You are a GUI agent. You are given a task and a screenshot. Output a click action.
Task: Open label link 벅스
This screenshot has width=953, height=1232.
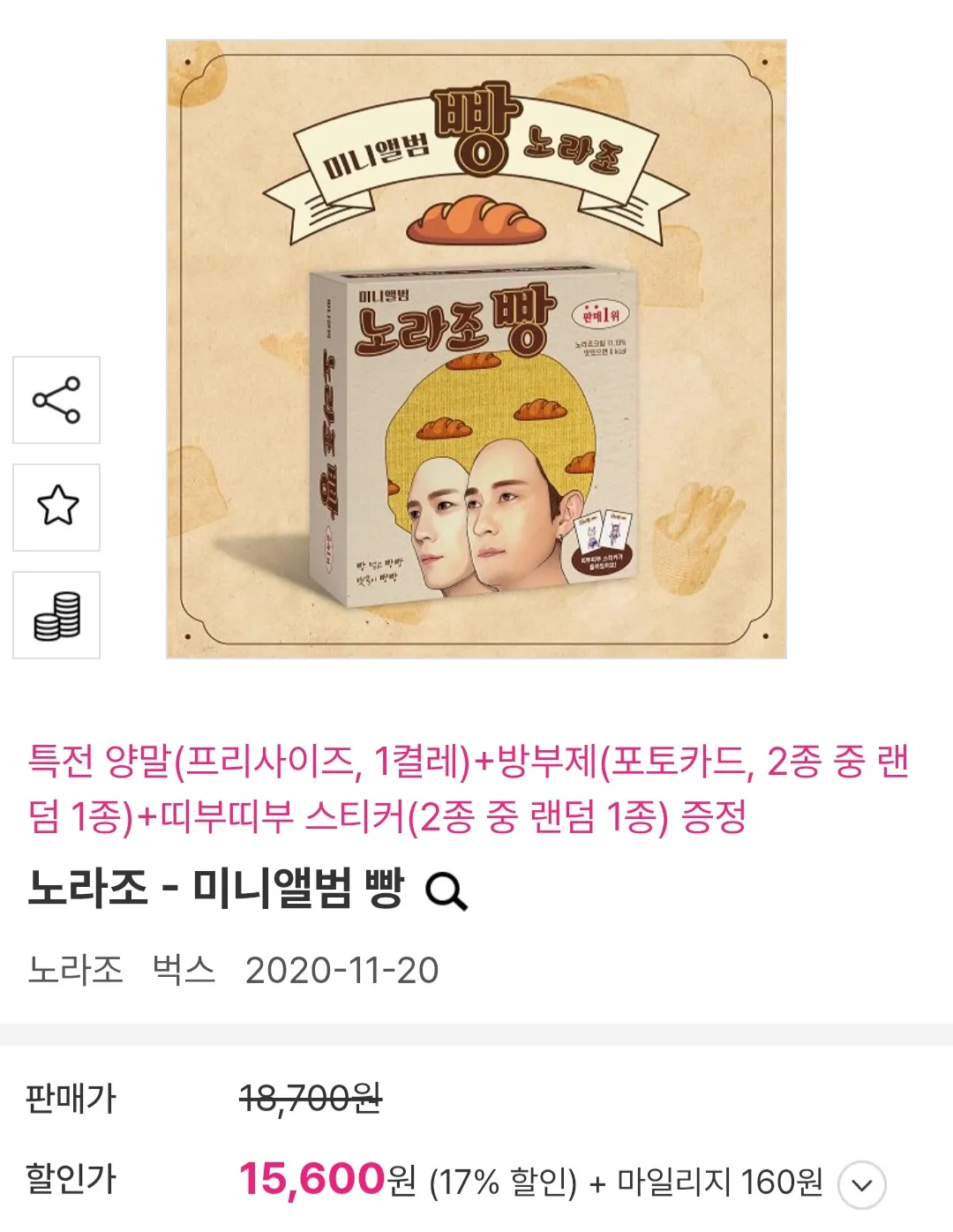click(x=184, y=970)
